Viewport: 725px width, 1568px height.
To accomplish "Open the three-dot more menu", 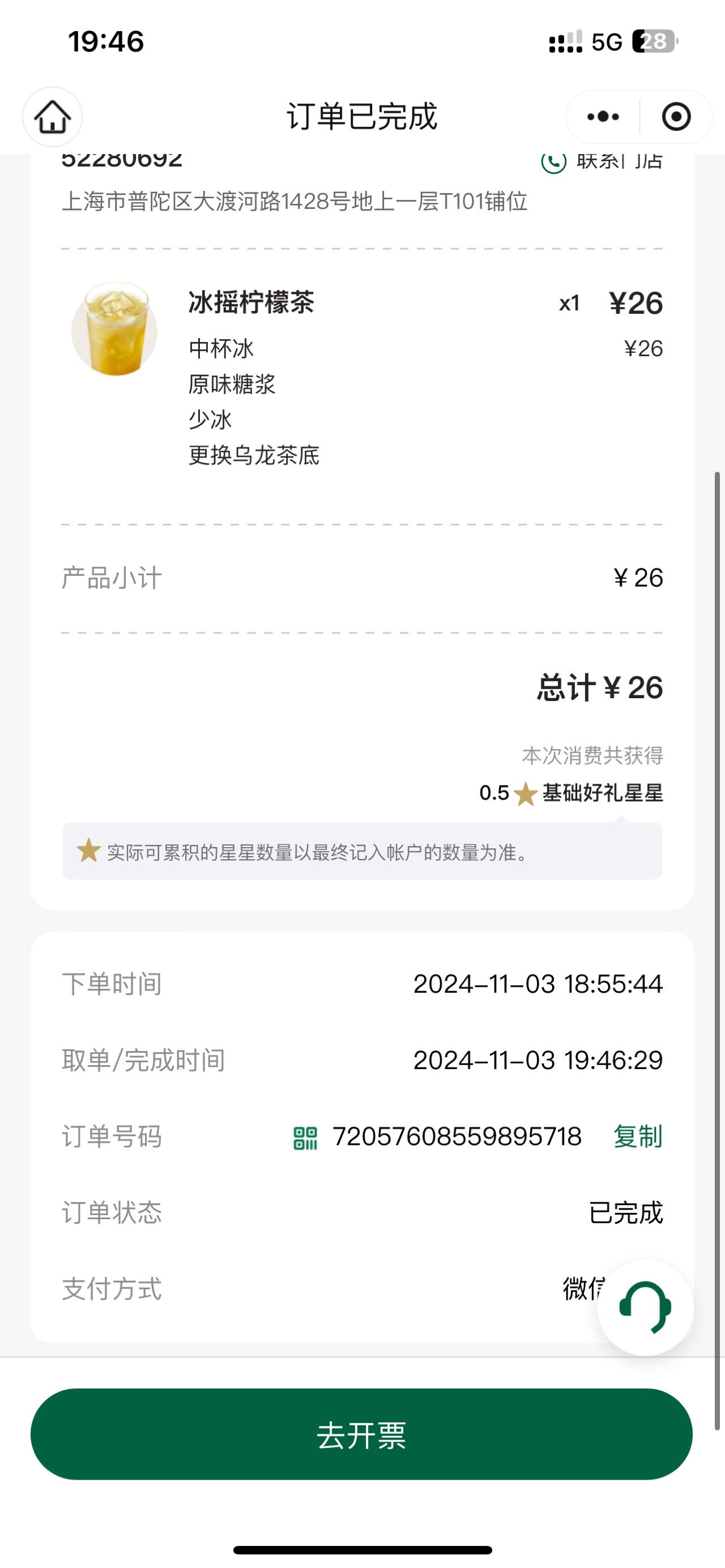I will (x=603, y=116).
